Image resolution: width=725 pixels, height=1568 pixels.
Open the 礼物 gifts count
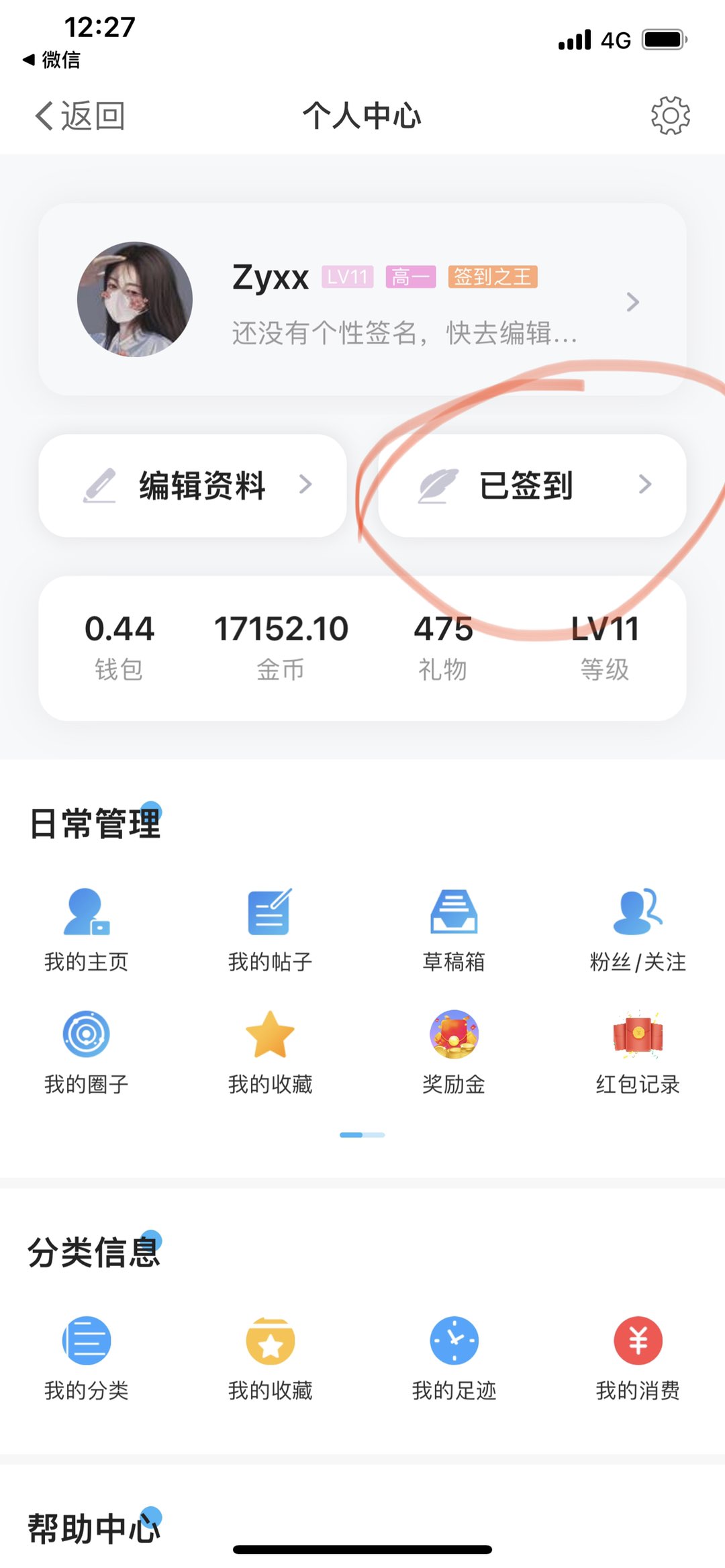443,646
